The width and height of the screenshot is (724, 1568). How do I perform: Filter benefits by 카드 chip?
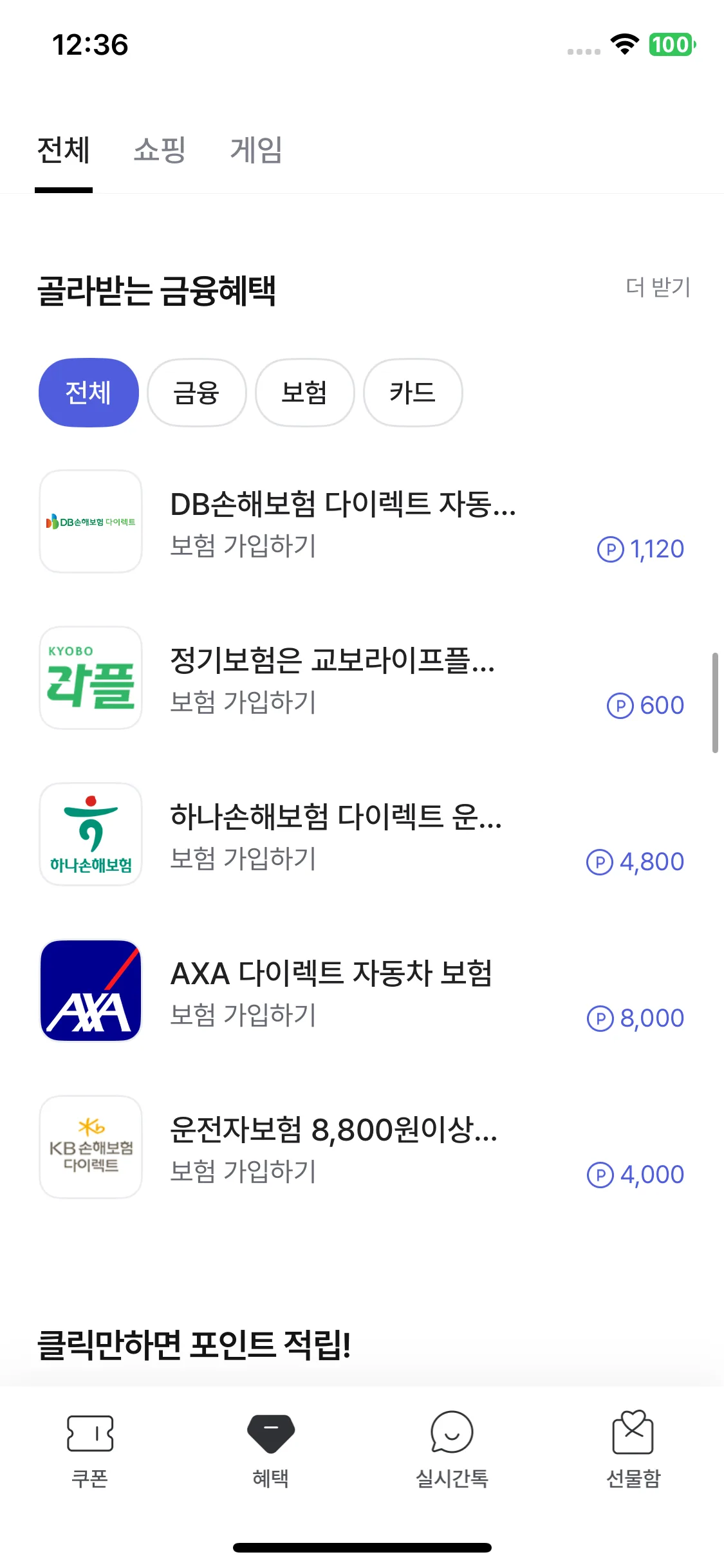tap(413, 393)
